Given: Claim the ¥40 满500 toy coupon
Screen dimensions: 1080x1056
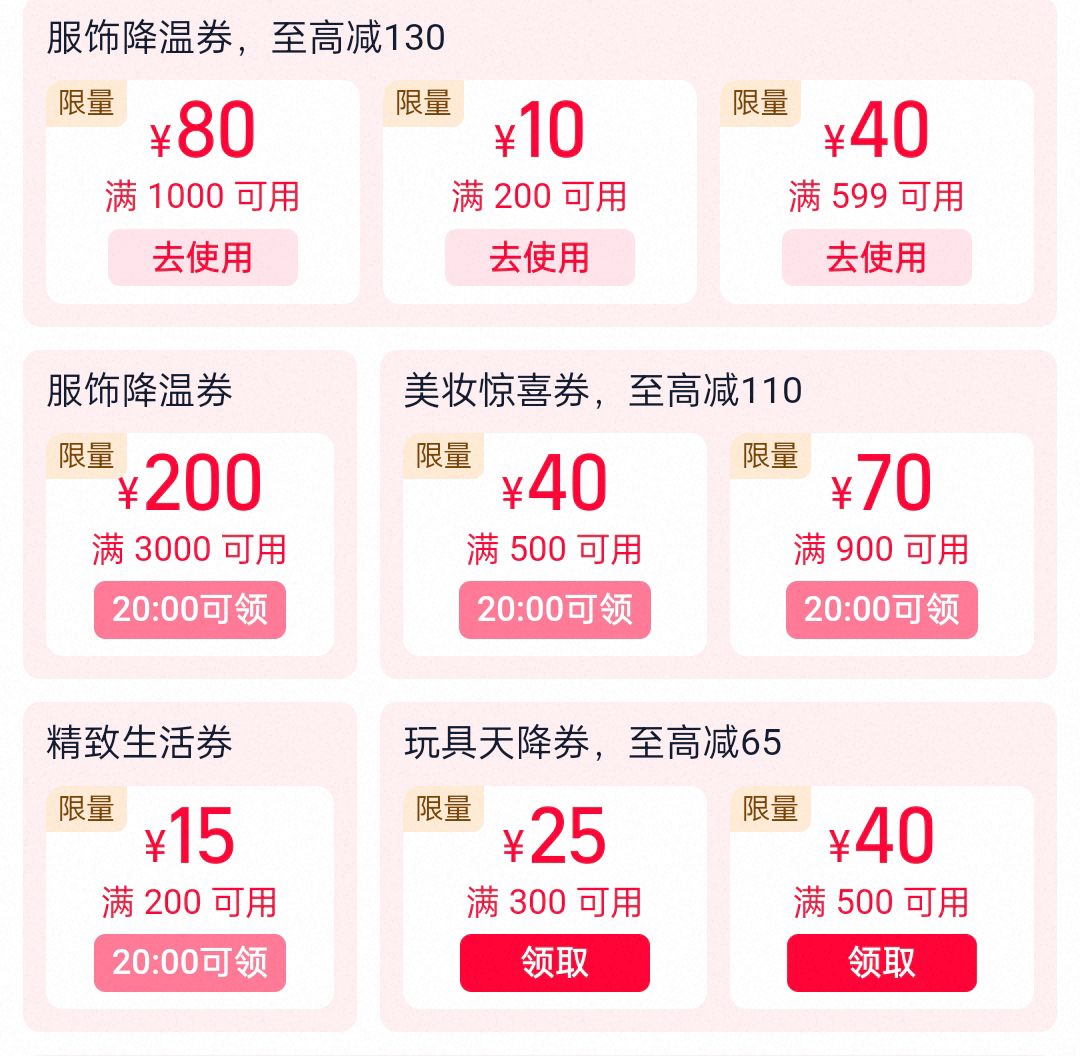Looking at the screenshot, I should (x=881, y=962).
